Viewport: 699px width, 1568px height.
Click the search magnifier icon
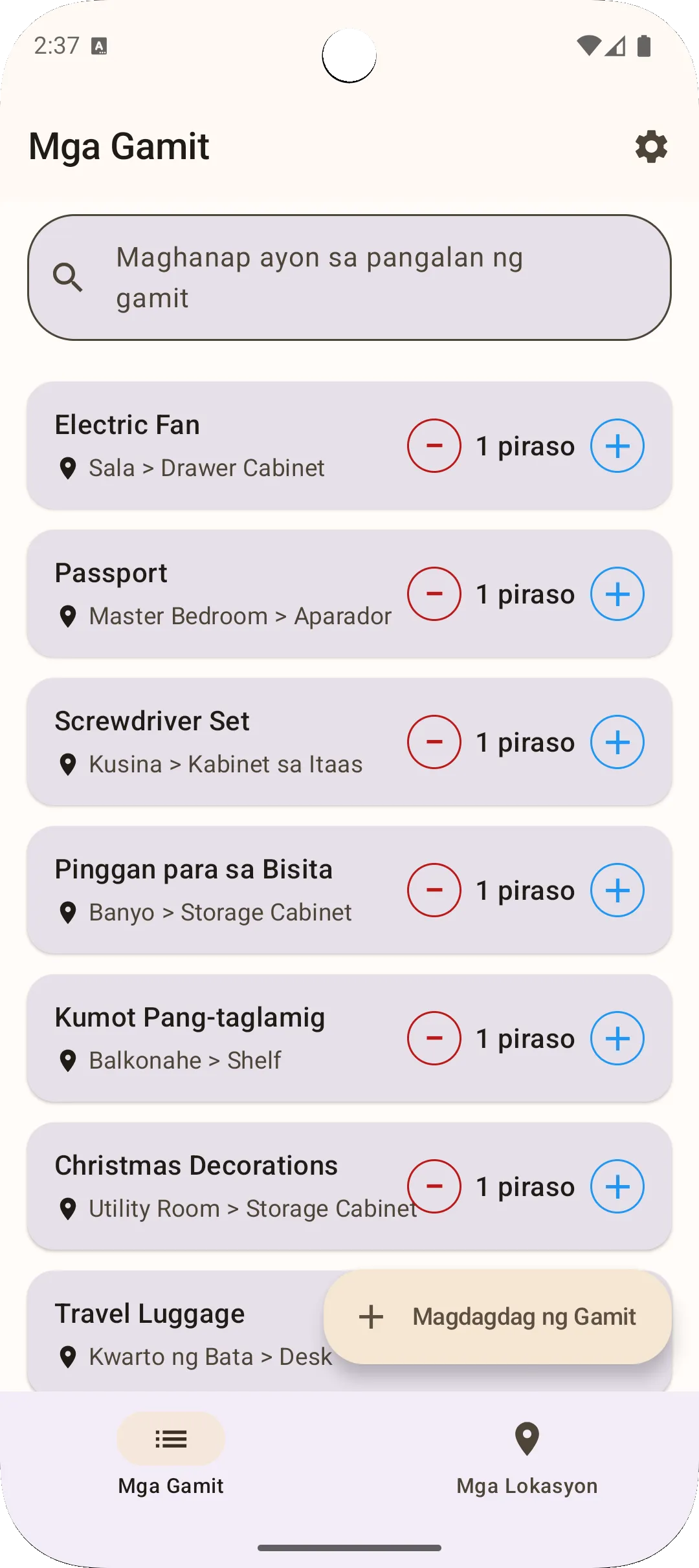69,278
